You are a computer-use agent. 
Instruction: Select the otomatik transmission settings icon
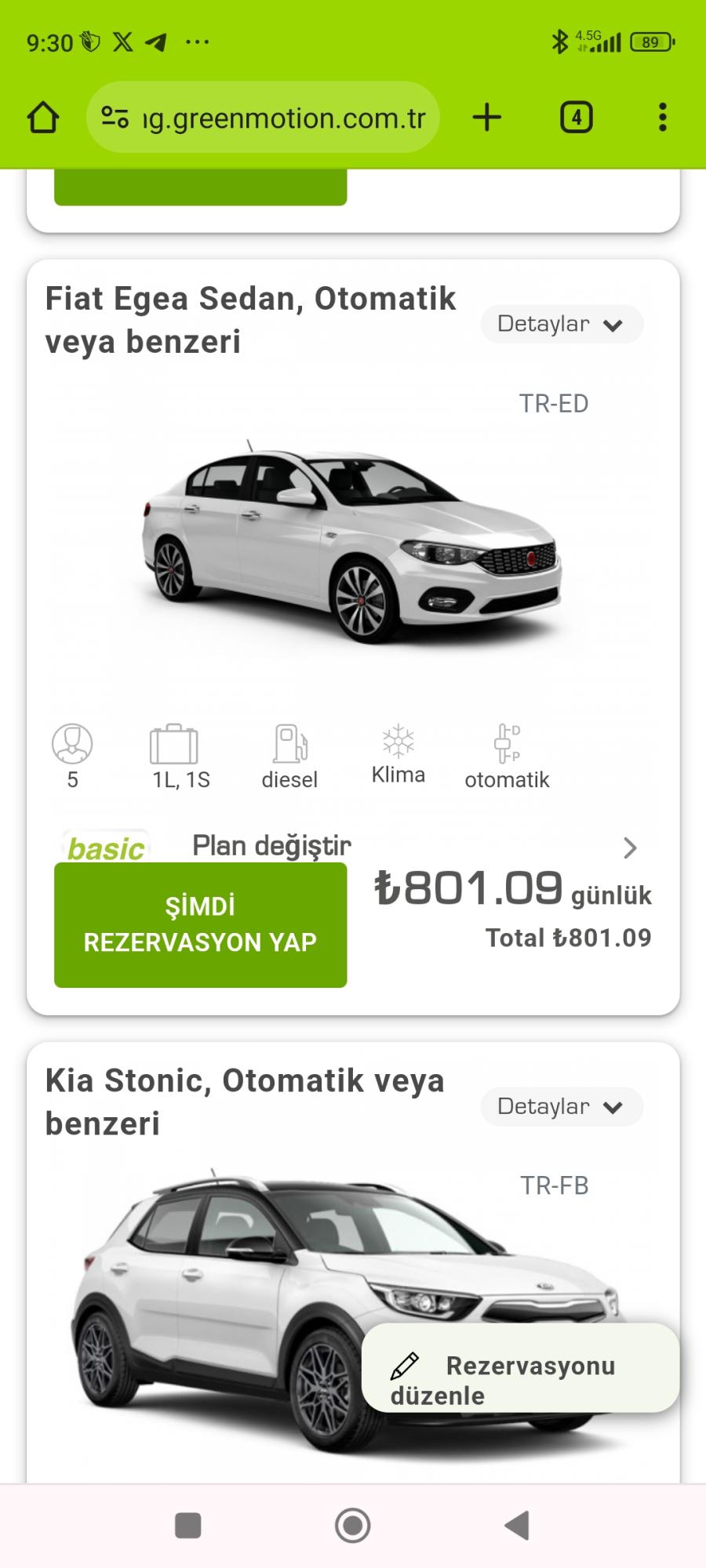[507, 741]
